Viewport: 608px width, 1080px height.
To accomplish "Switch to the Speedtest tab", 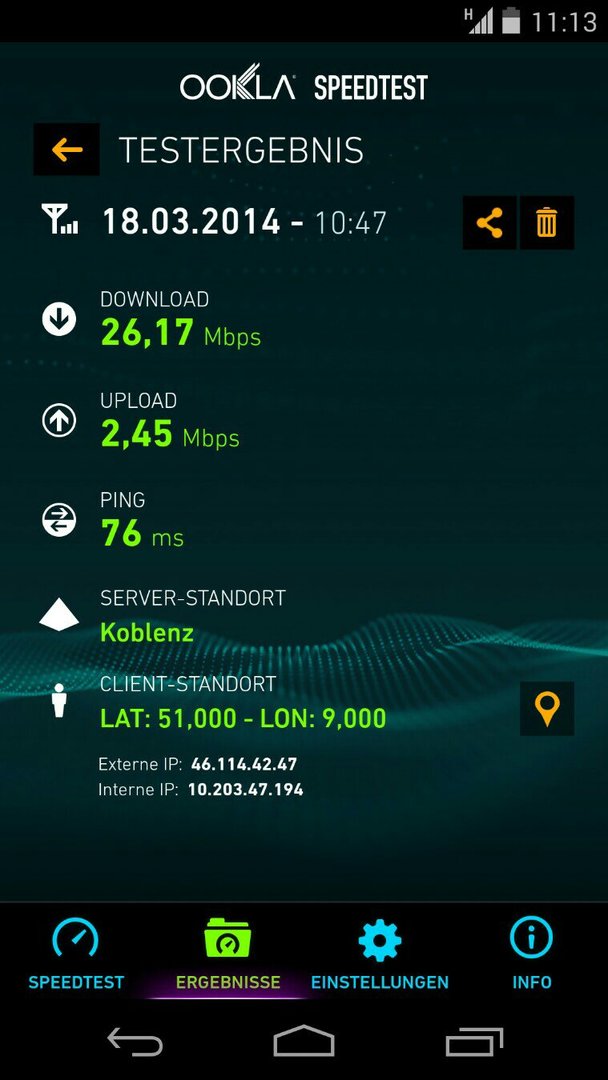I will [76, 955].
